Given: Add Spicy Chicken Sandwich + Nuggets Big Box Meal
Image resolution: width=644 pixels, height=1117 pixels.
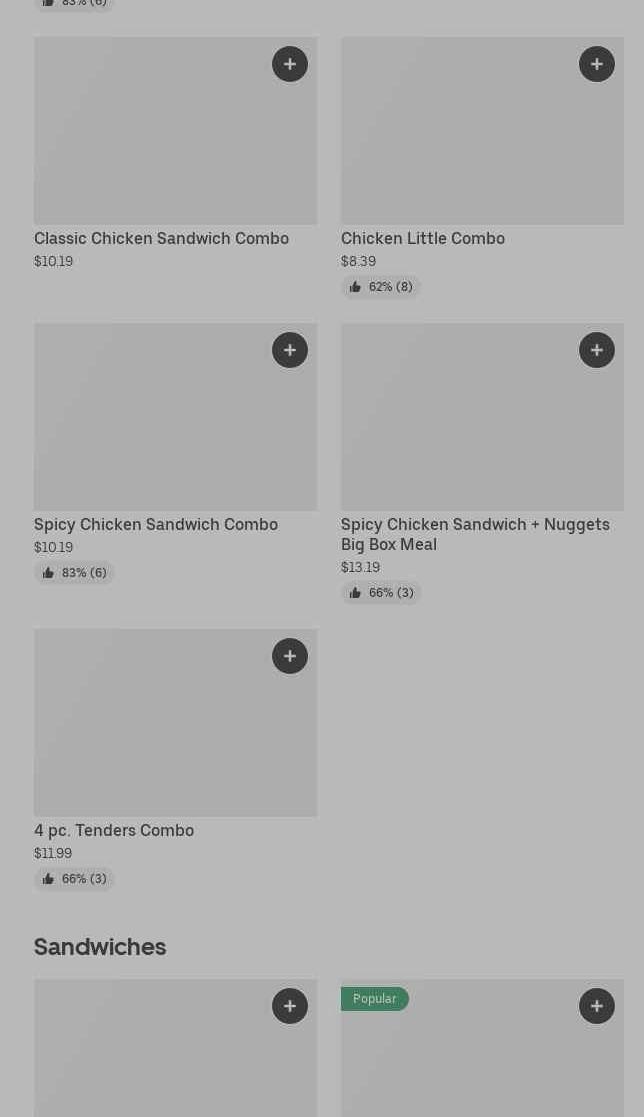Looking at the screenshot, I should 597,350.
